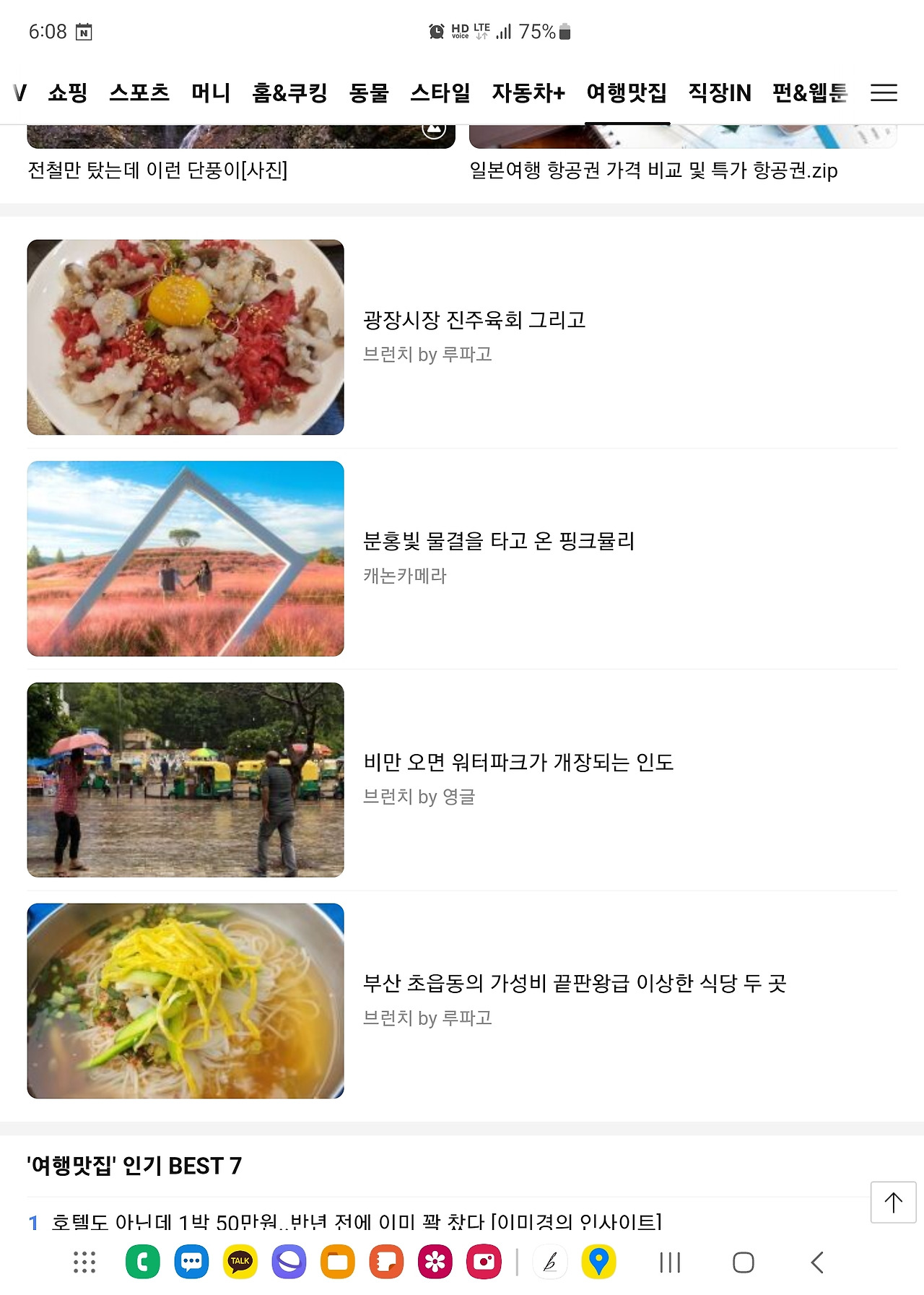Read the 부산 초읍동의 가성비 끝판왕급 식당 article
The height and width of the screenshot is (1295, 924).
point(575,983)
